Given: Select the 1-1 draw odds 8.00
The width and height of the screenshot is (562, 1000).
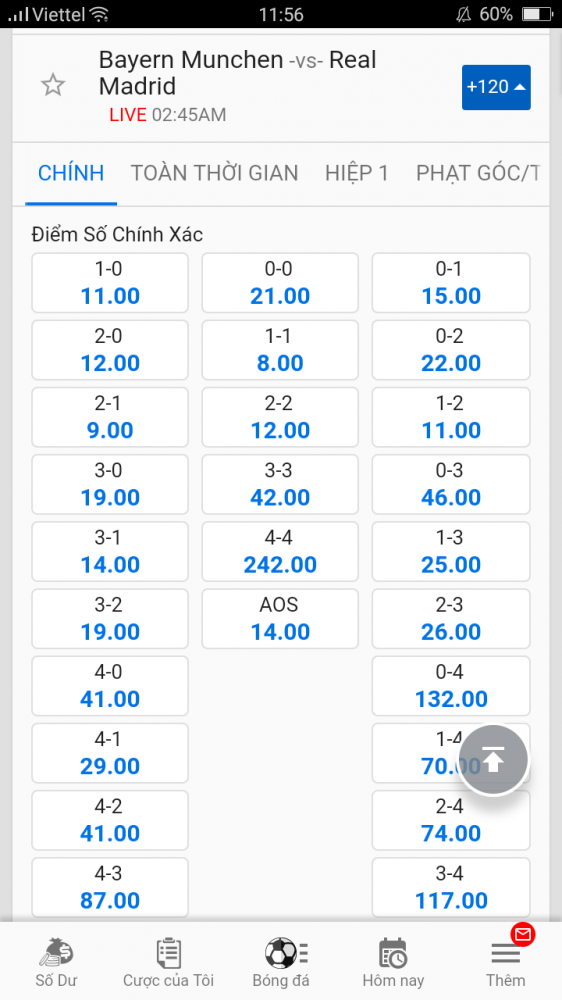Looking at the screenshot, I should click(x=280, y=350).
